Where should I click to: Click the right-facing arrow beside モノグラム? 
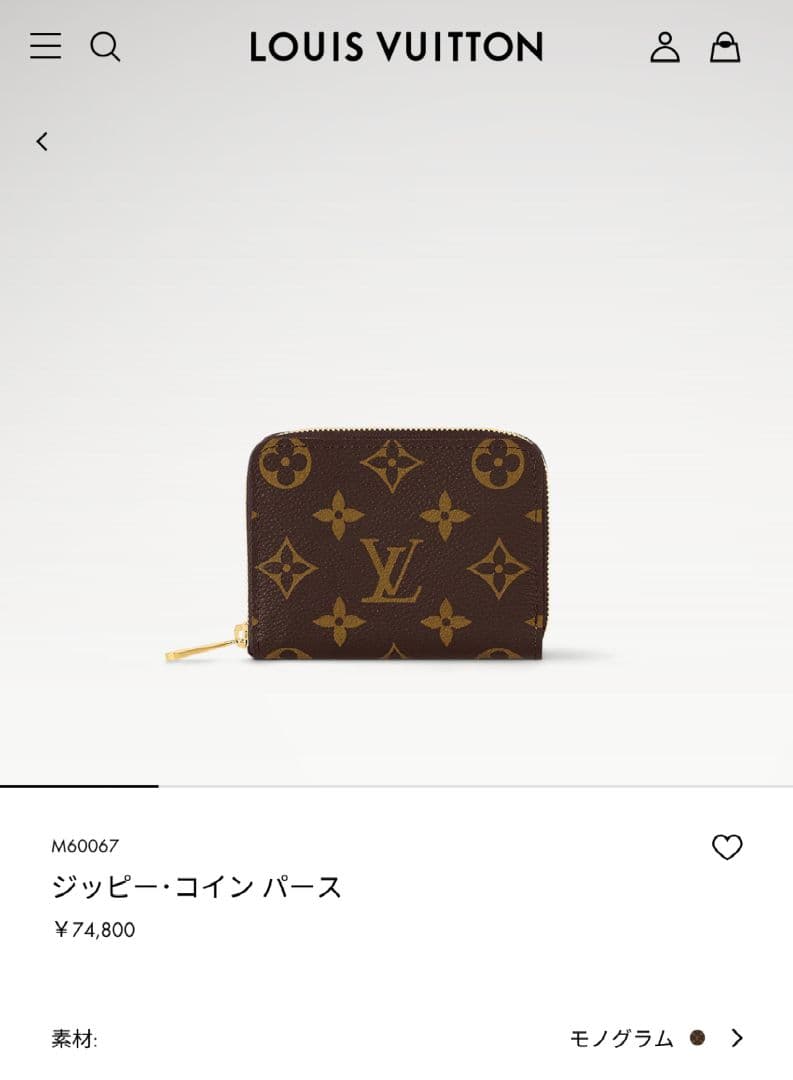coord(737,1040)
